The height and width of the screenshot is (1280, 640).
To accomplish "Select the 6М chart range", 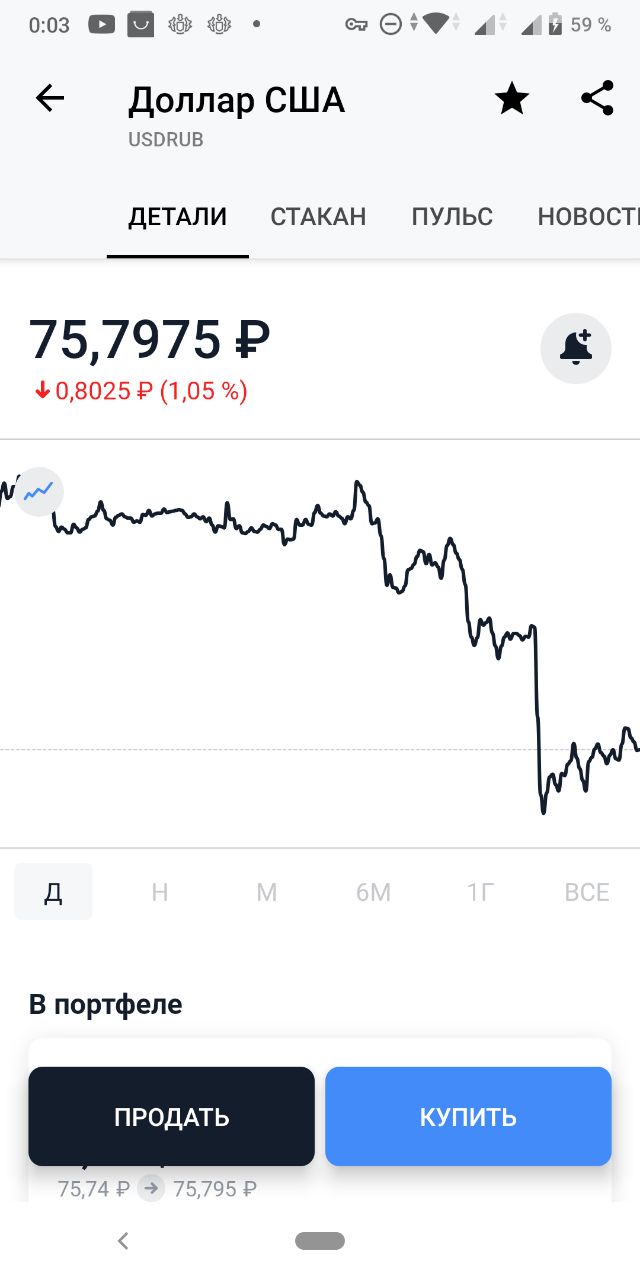I will 373,891.
